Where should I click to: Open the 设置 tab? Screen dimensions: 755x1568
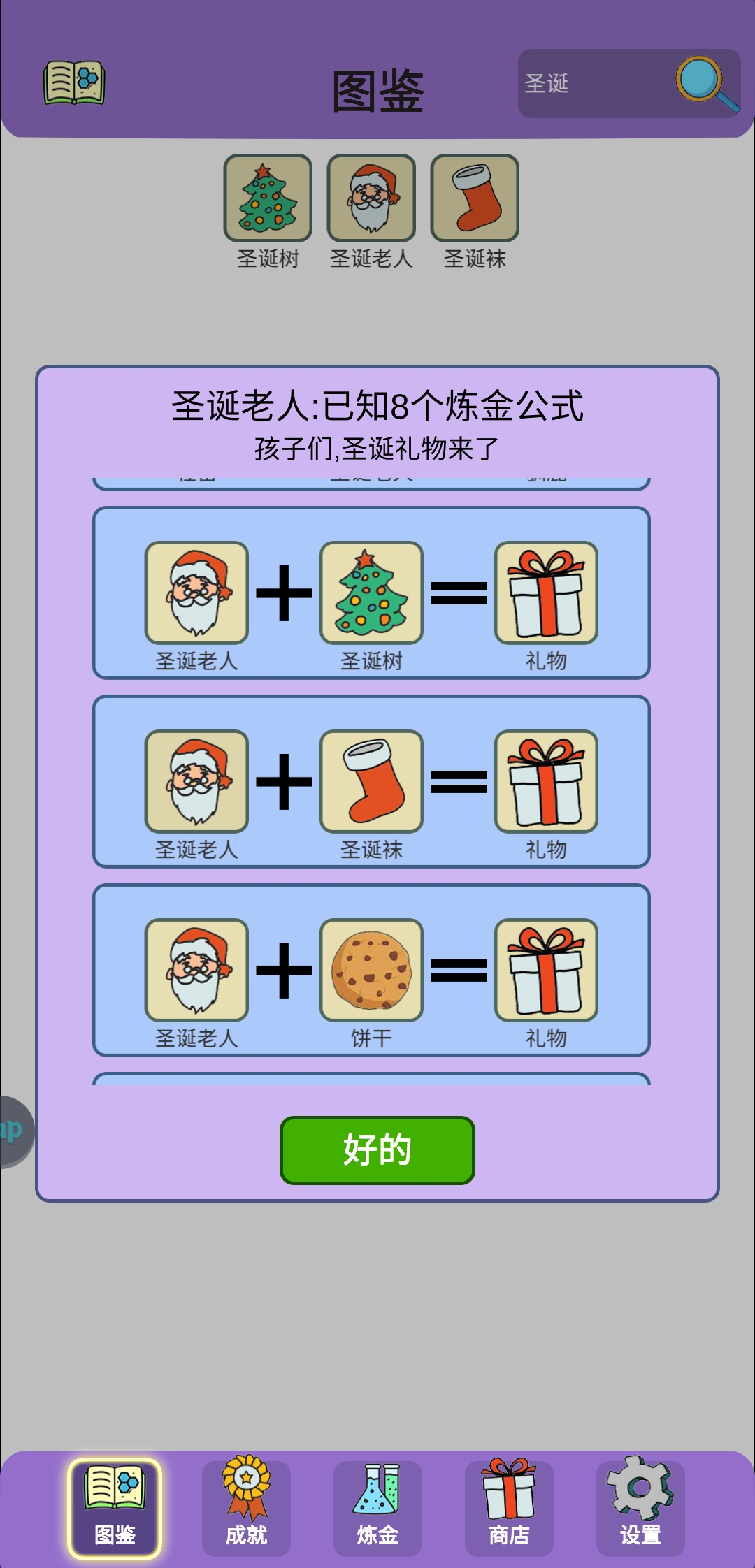[640, 1507]
